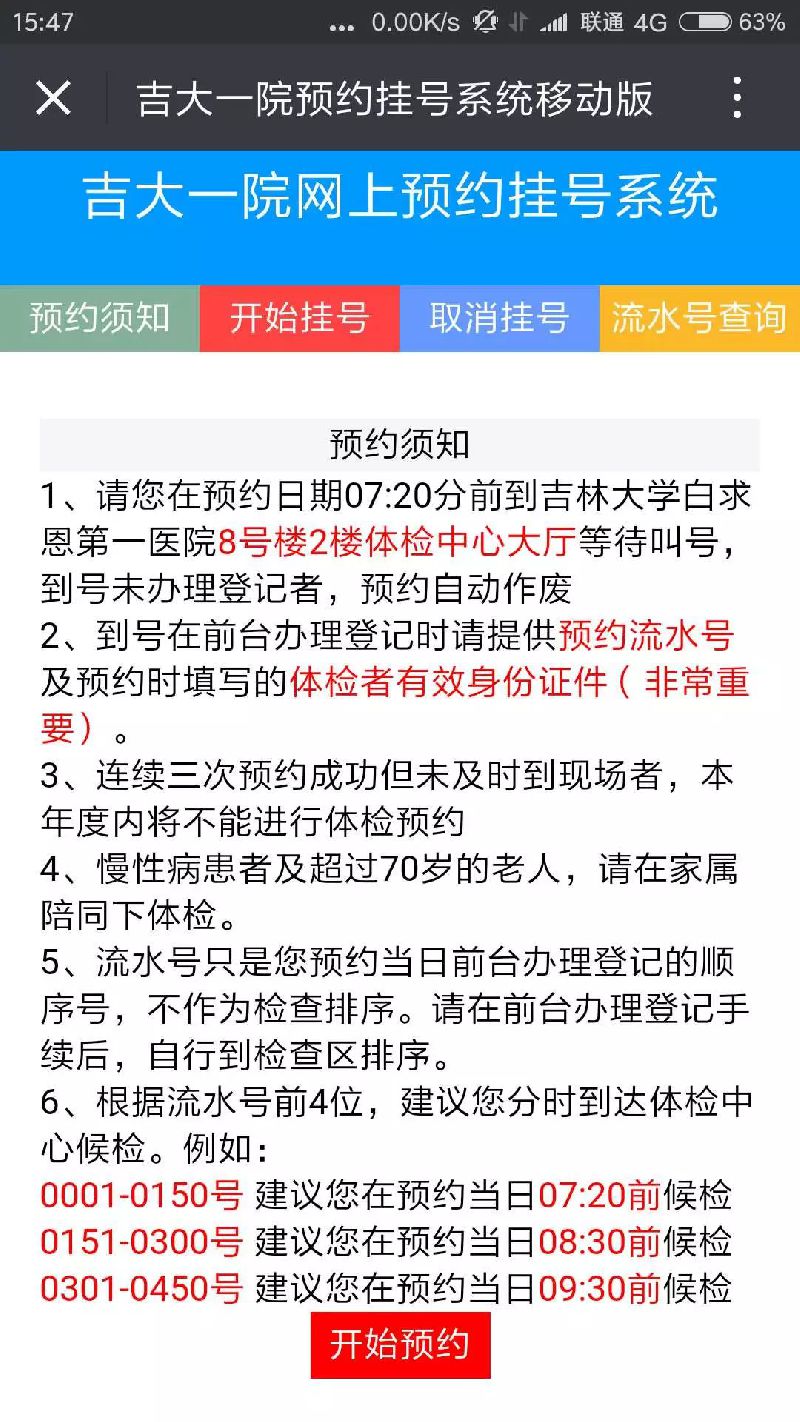This screenshot has width=800, height=1422.
Task: Close the webpage with the X icon
Action: pyautogui.click(x=53, y=98)
